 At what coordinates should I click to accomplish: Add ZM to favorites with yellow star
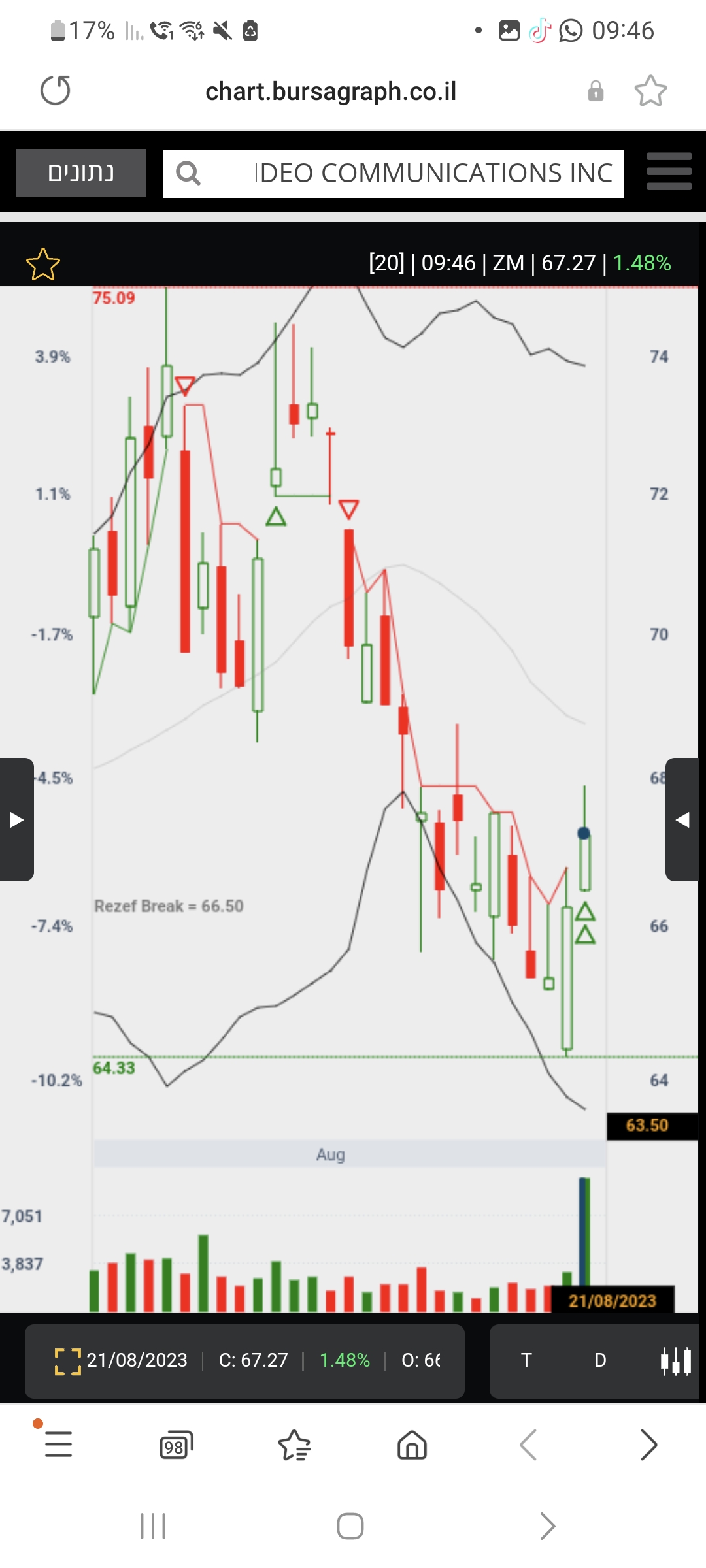click(x=43, y=264)
